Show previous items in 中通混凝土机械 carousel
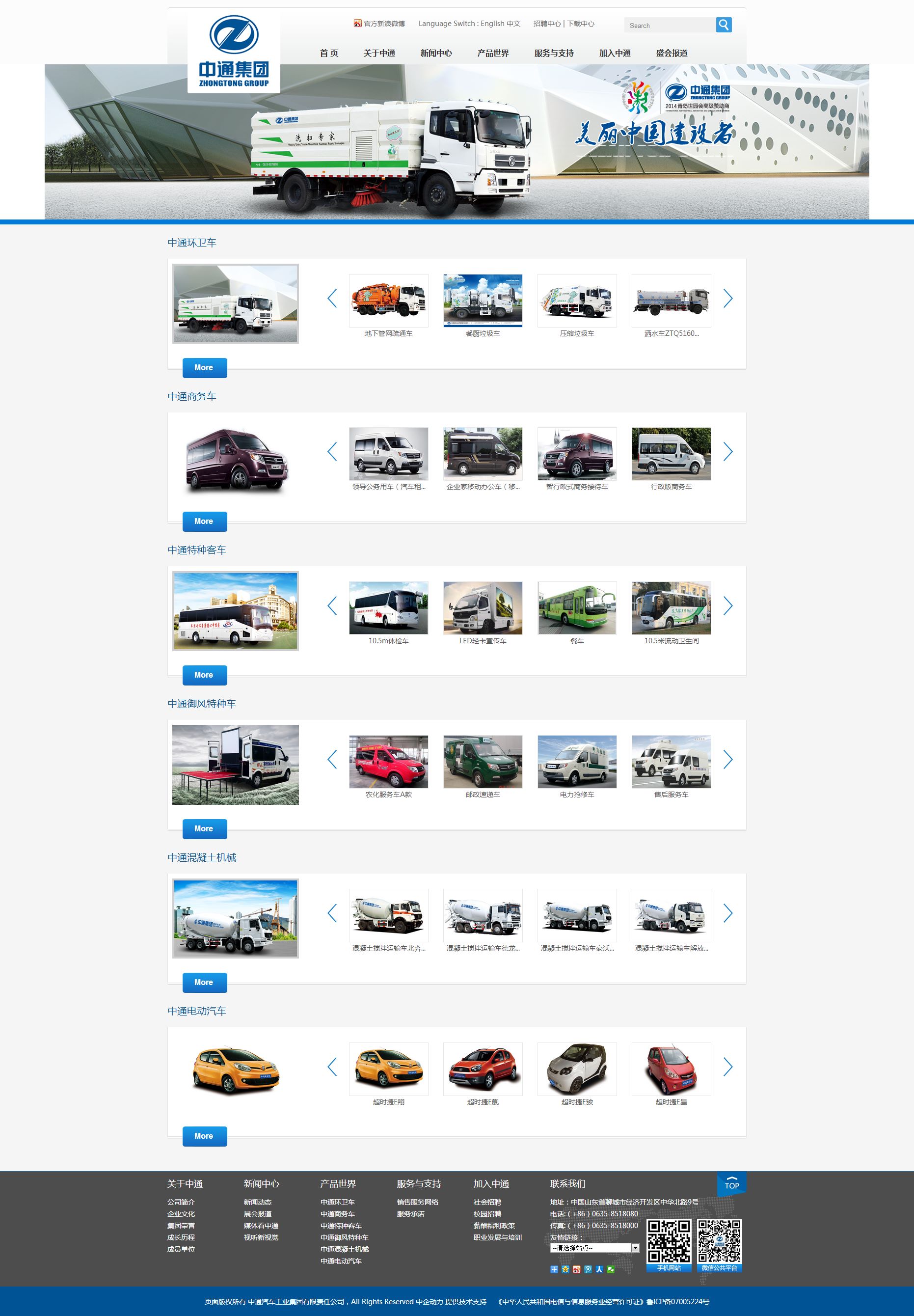Viewport: 914px width, 1316px height. pyautogui.click(x=332, y=913)
